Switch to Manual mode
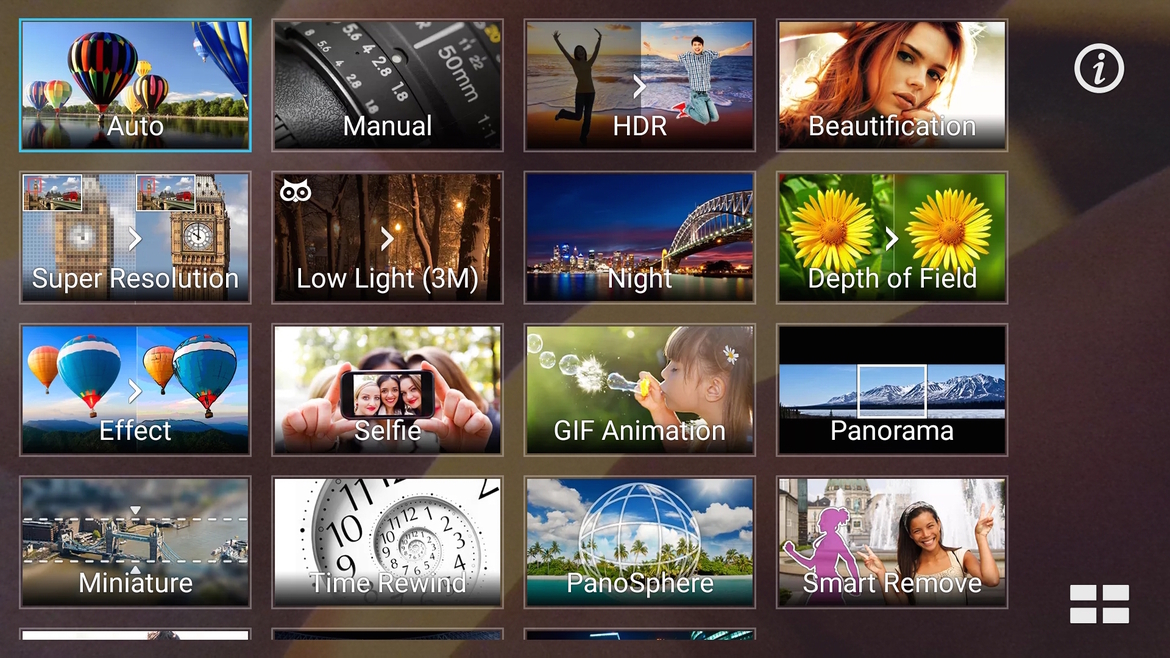1170x658 pixels. [387, 86]
